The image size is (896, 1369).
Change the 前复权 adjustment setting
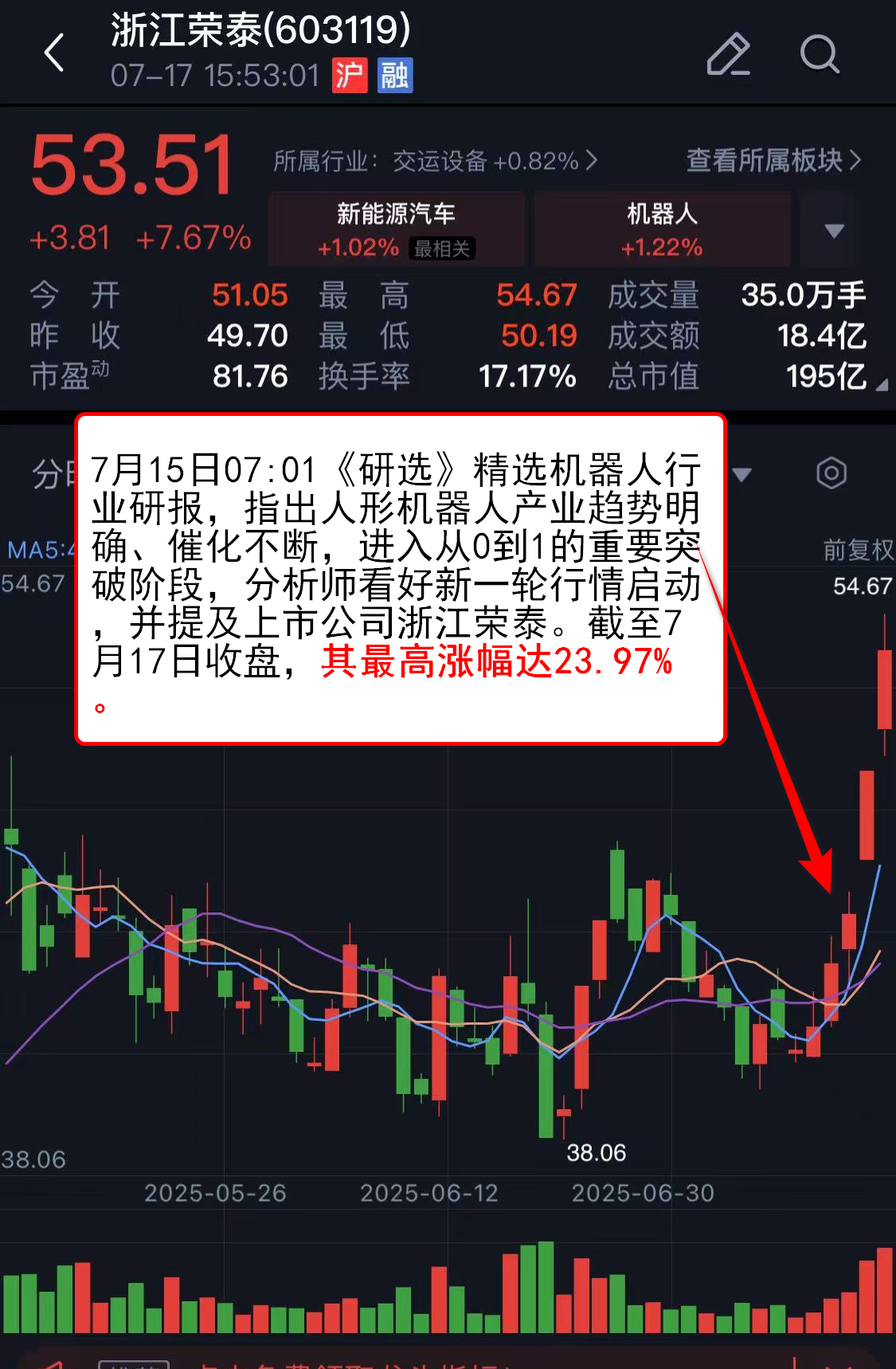858,550
